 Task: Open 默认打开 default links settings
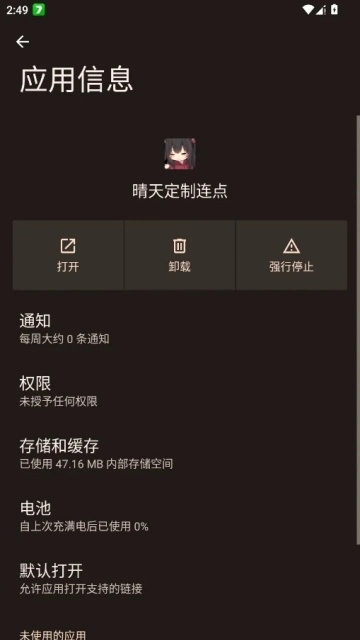178,579
